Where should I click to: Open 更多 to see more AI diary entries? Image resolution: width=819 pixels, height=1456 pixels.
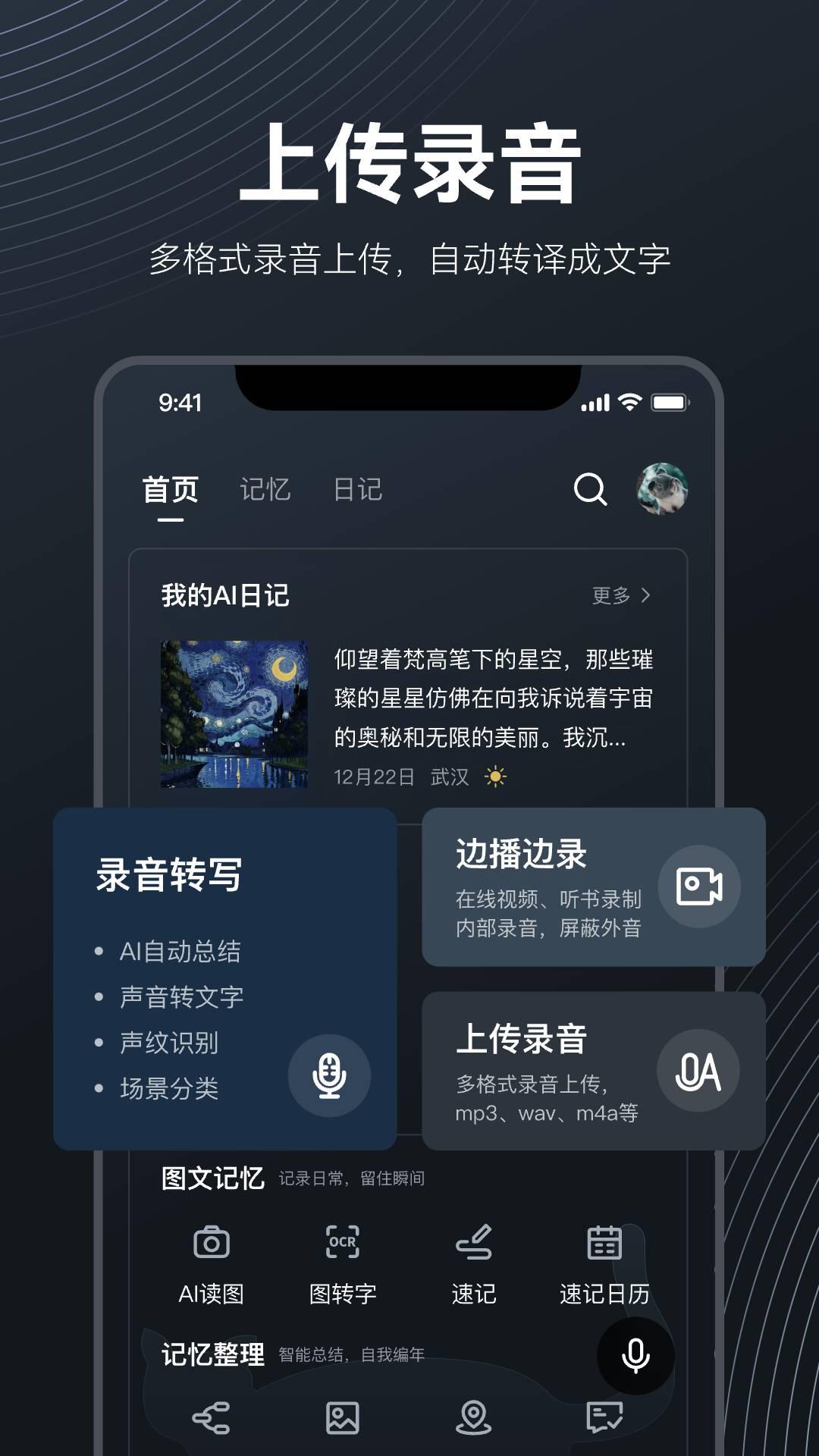(x=608, y=597)
